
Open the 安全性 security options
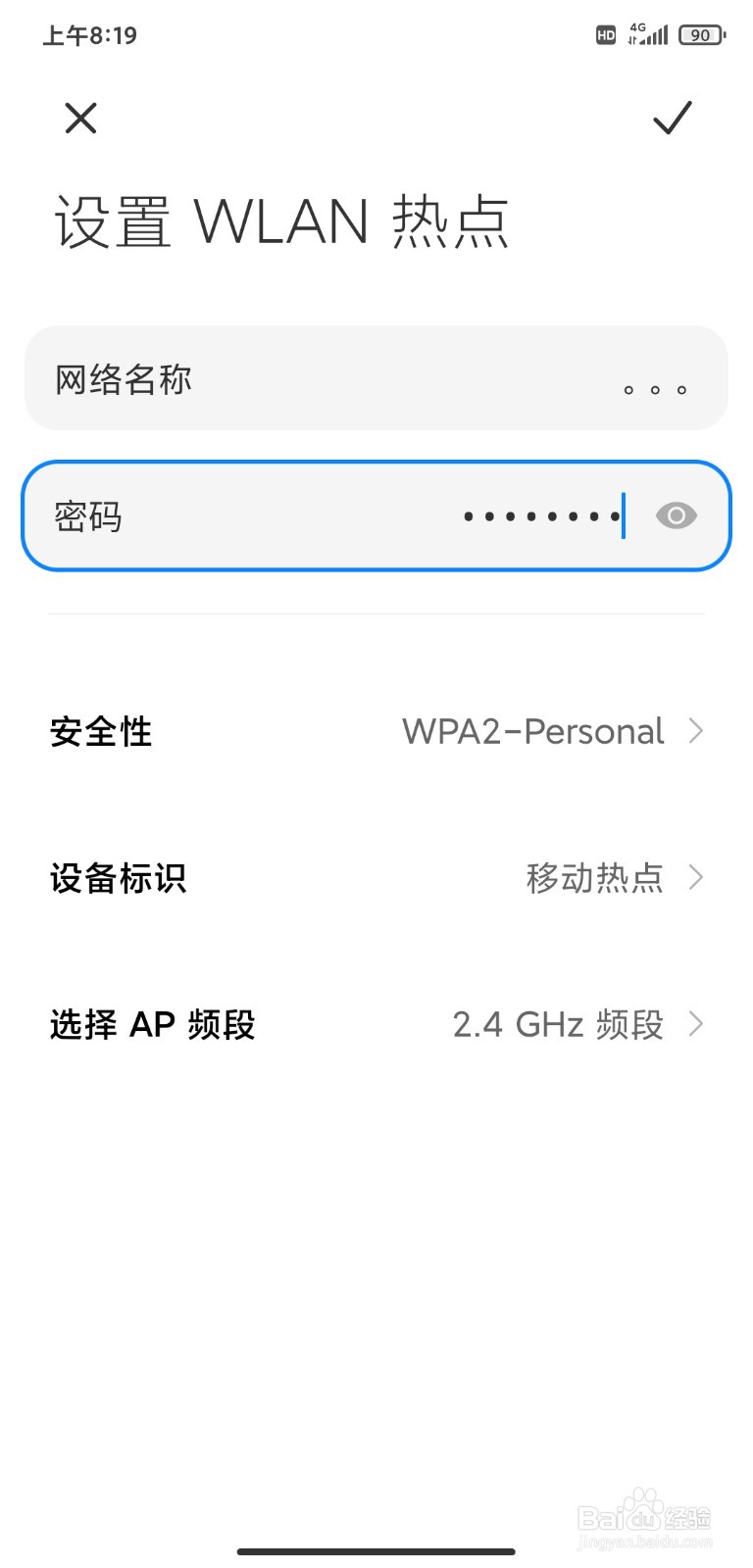coord(376,731)
